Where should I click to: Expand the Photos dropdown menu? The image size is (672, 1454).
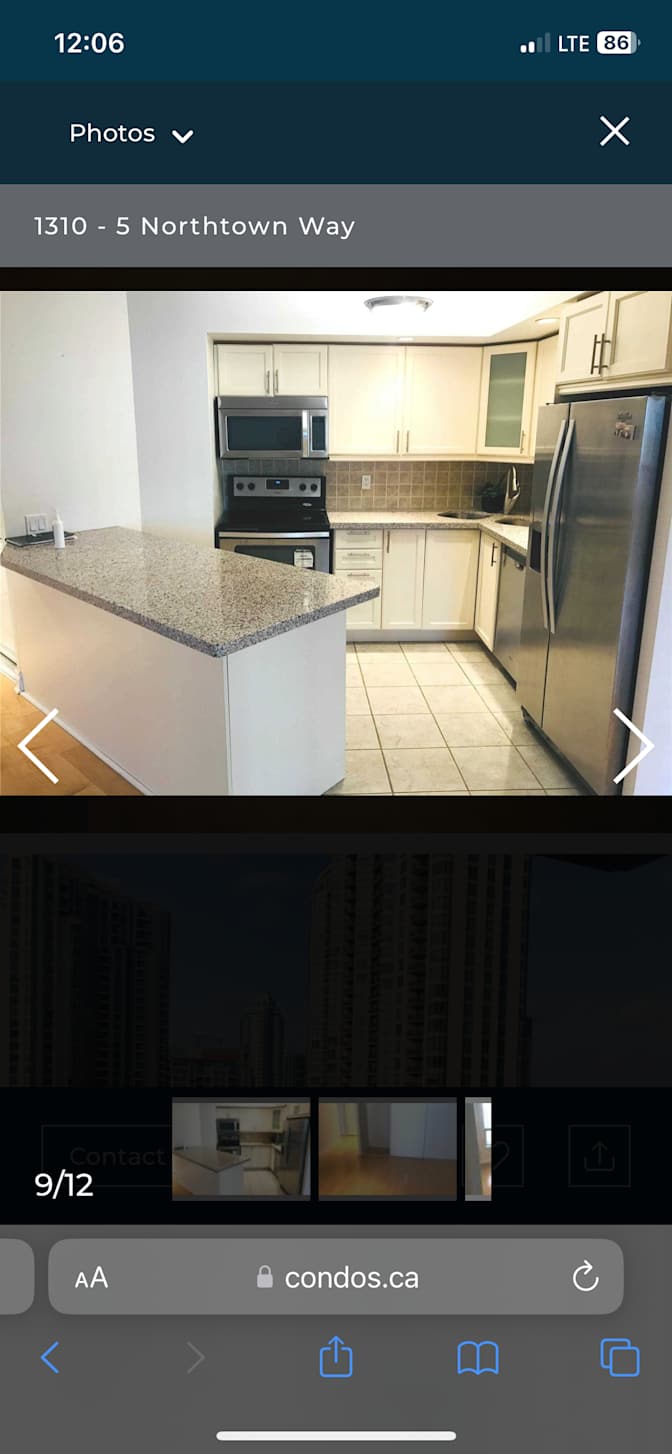[130, 134]
